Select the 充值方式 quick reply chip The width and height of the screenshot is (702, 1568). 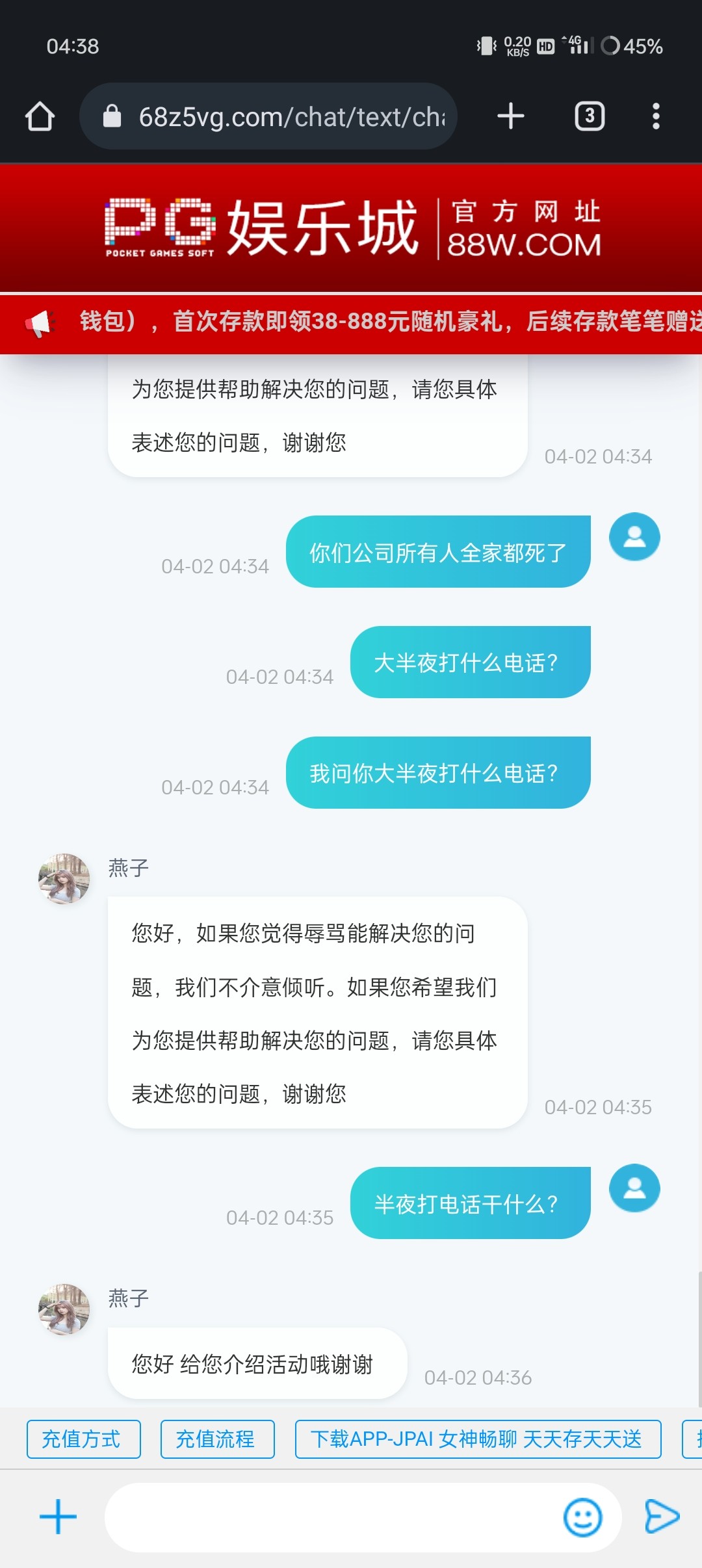83,1439
